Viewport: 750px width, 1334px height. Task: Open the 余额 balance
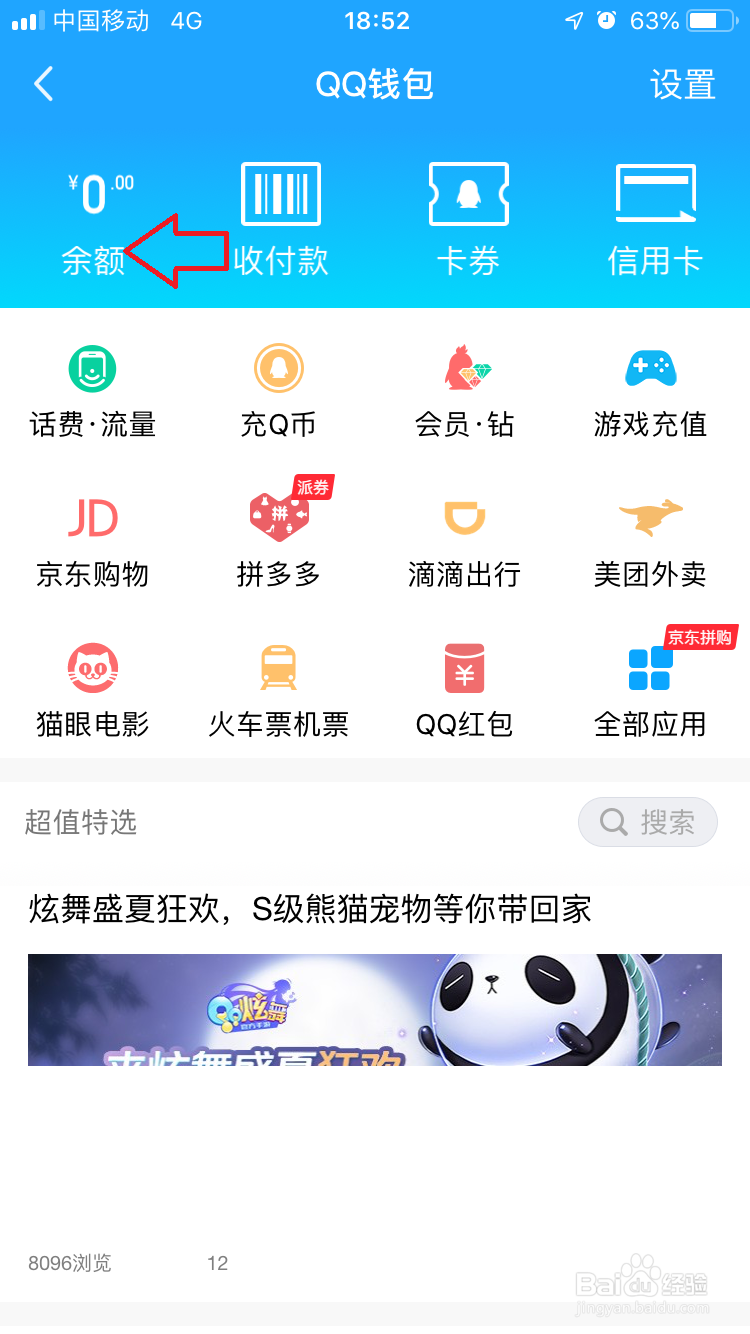click(94, 222)
